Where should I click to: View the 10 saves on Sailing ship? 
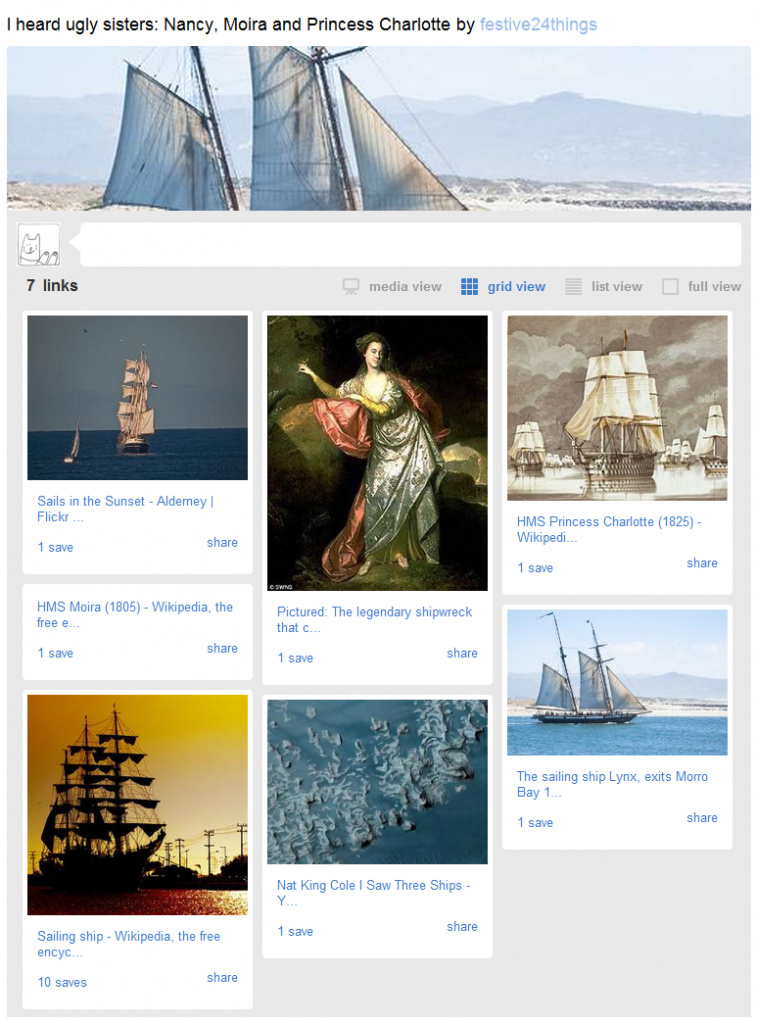(62, 983)
